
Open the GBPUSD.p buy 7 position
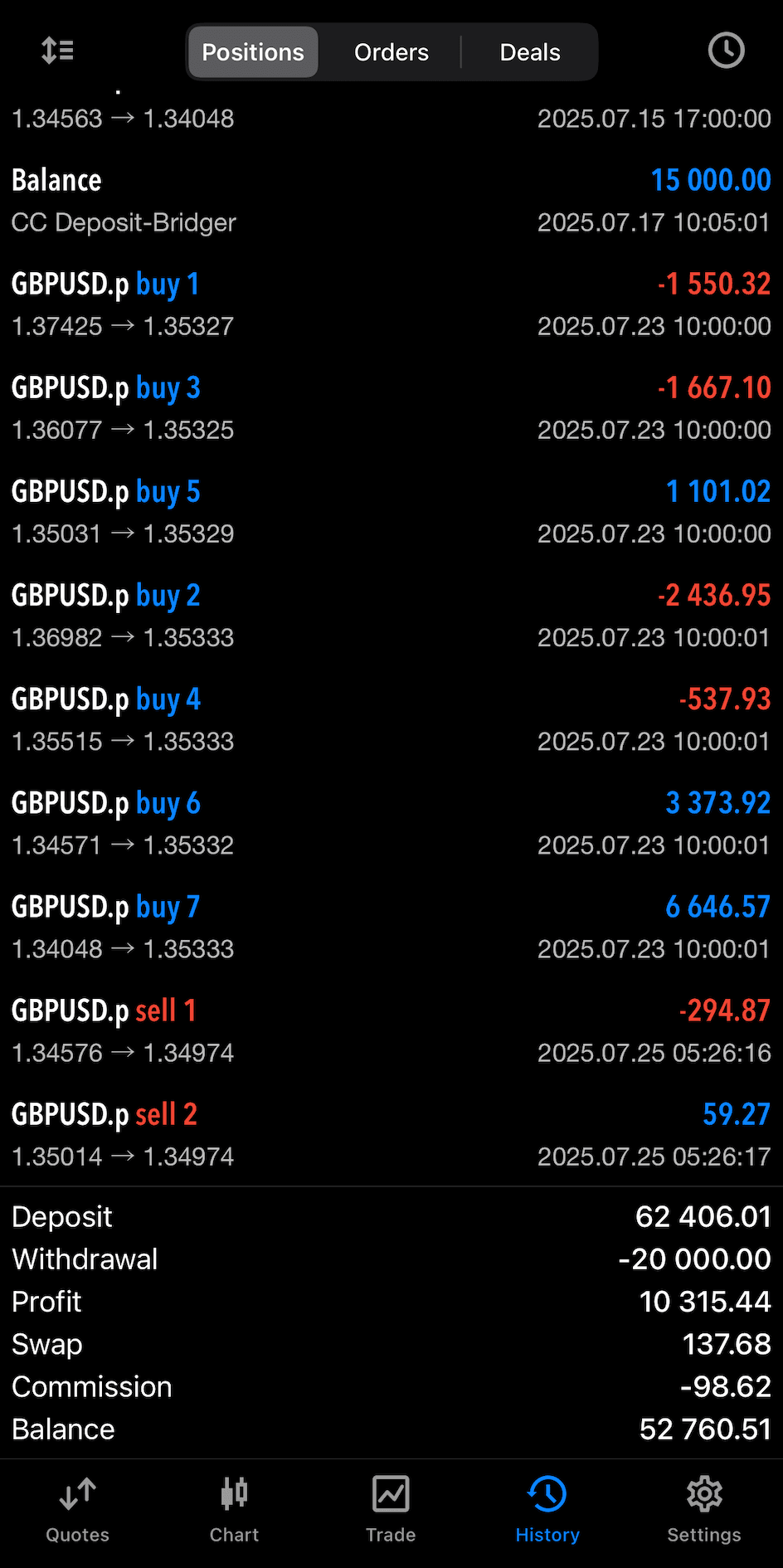[391, 927]
